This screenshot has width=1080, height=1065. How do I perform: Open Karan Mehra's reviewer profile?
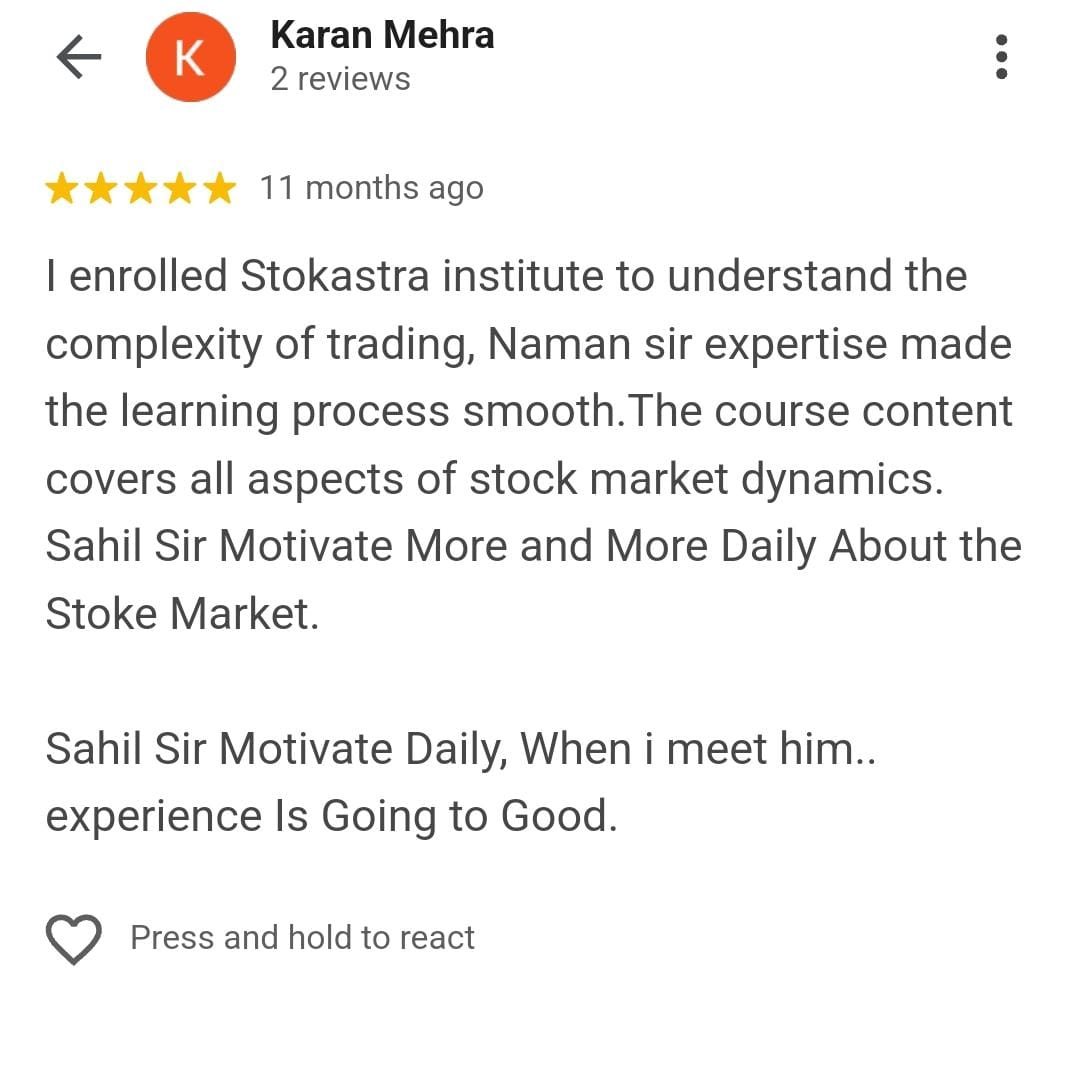point(381,37)
